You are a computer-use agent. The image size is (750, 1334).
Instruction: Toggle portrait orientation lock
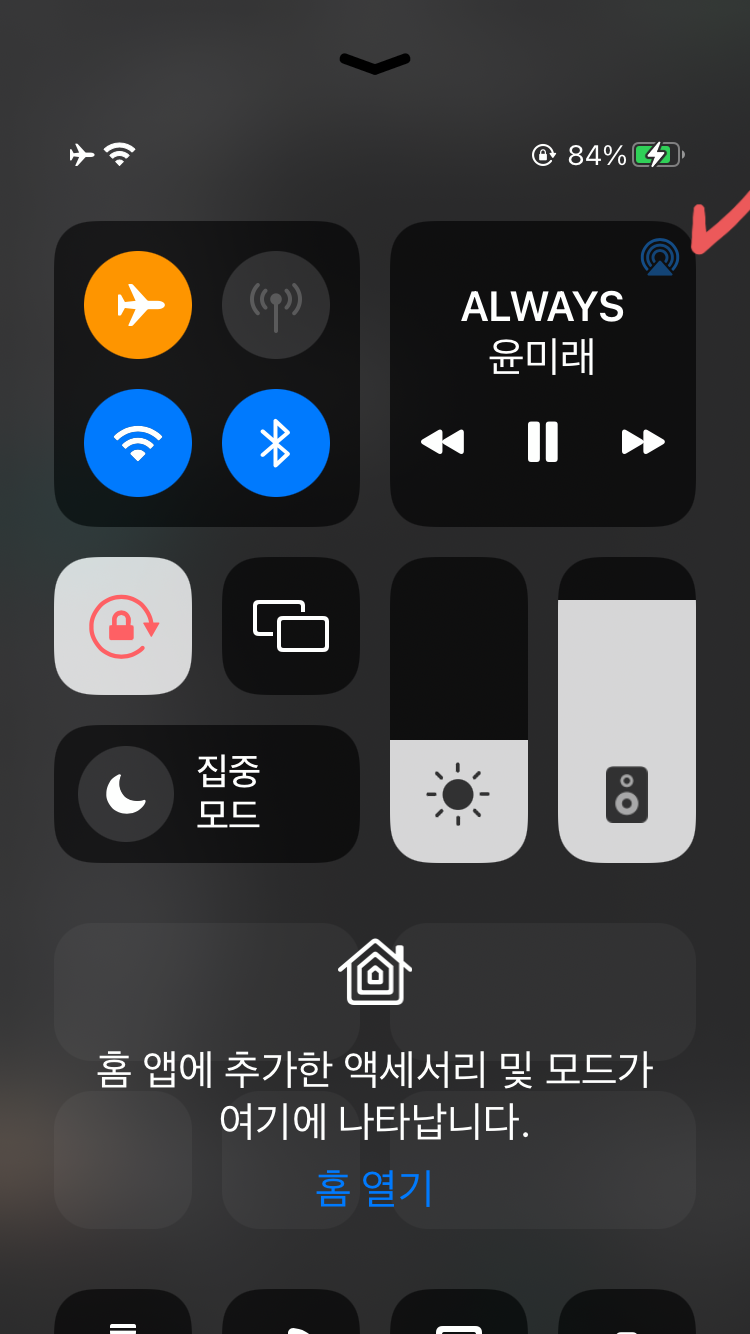123,626
